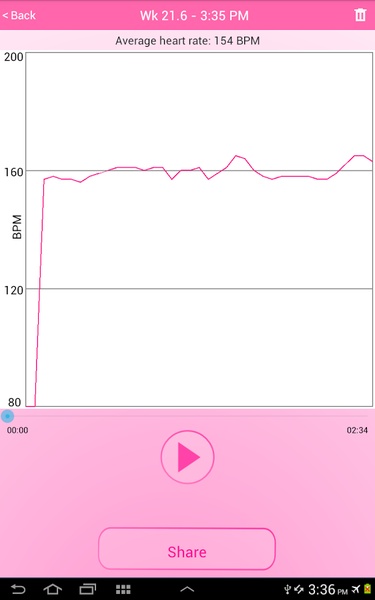Go back using the Back button
The image size is (375, 600).
pyautogui.click(x=19, y=15)
